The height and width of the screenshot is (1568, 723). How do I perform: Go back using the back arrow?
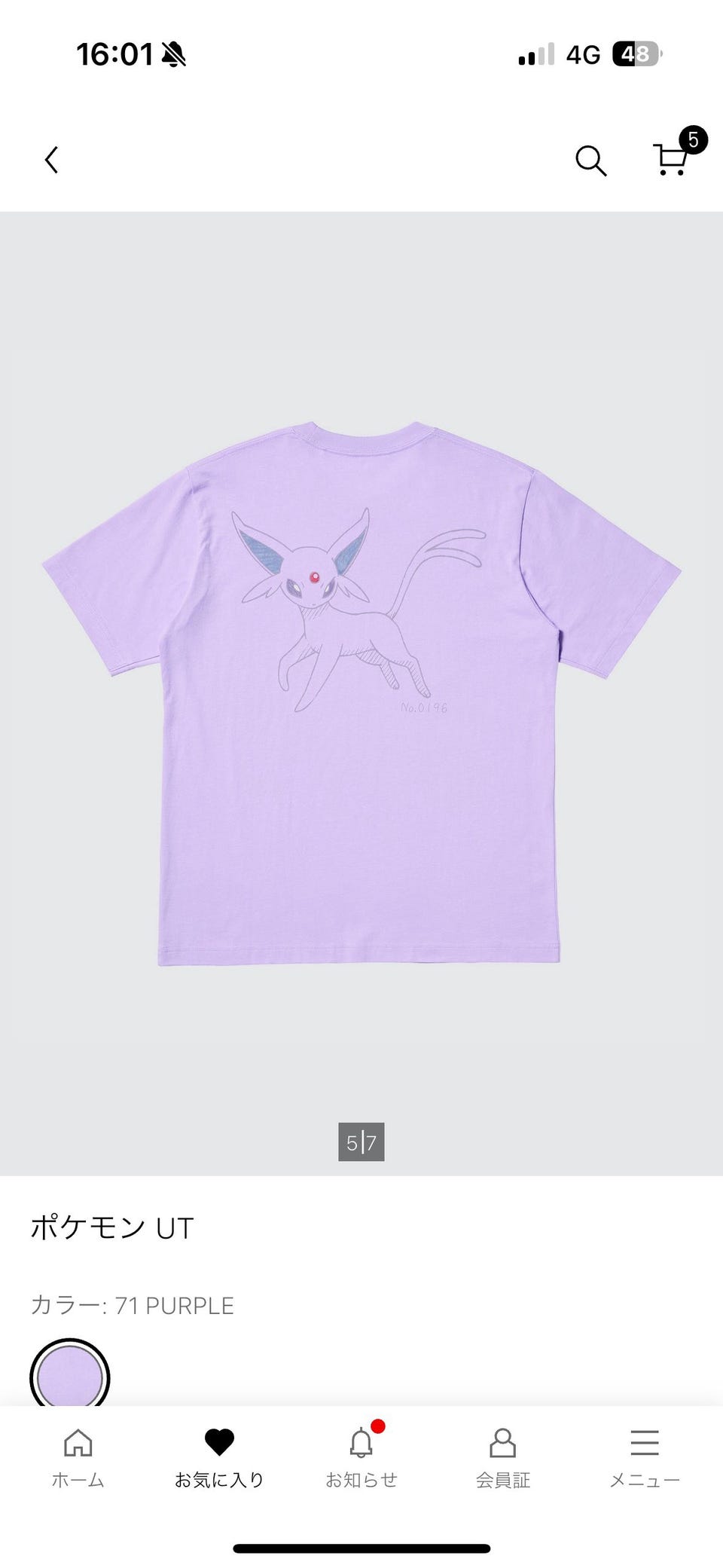click(51, 160)
